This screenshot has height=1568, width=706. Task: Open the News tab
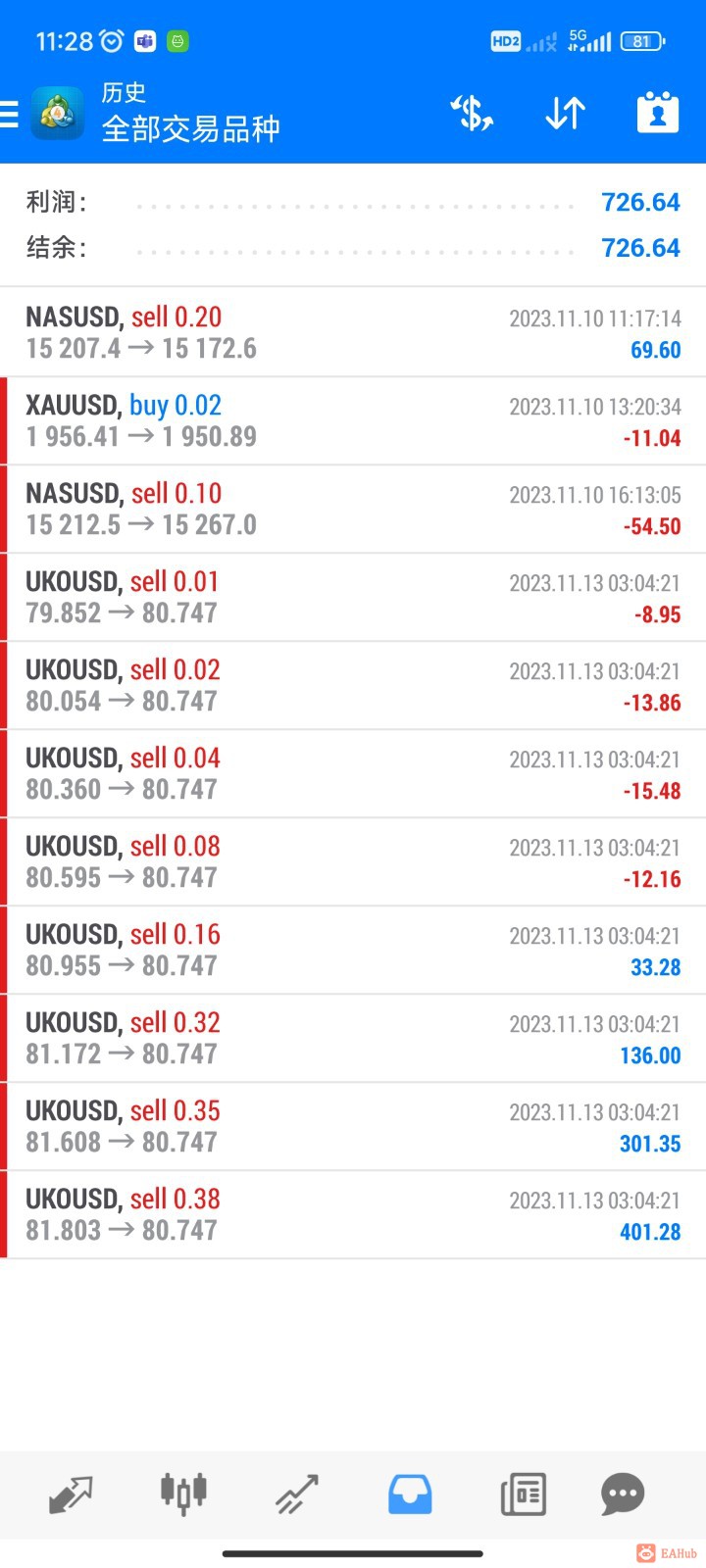523,1494
